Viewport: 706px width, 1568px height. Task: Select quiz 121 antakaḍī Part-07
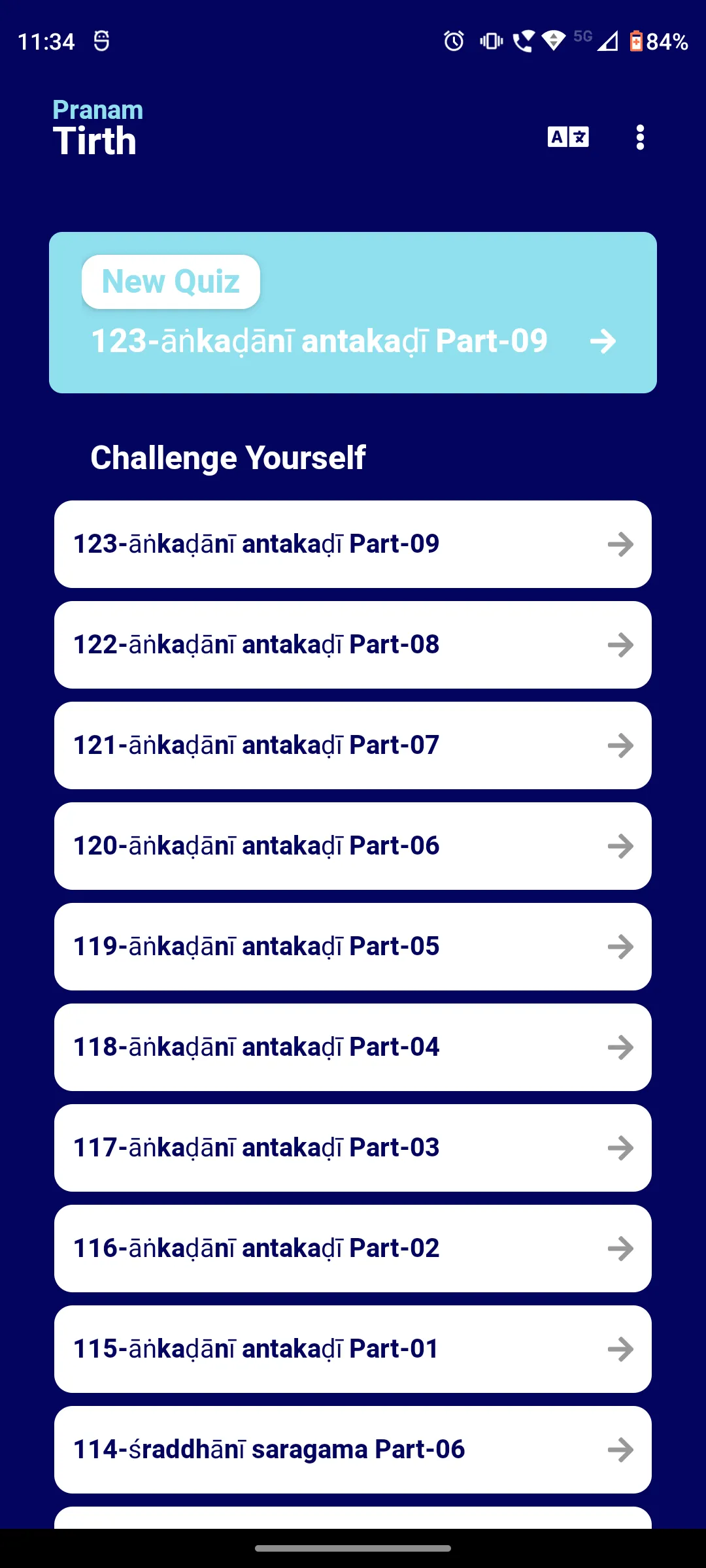tap(353, 745)
